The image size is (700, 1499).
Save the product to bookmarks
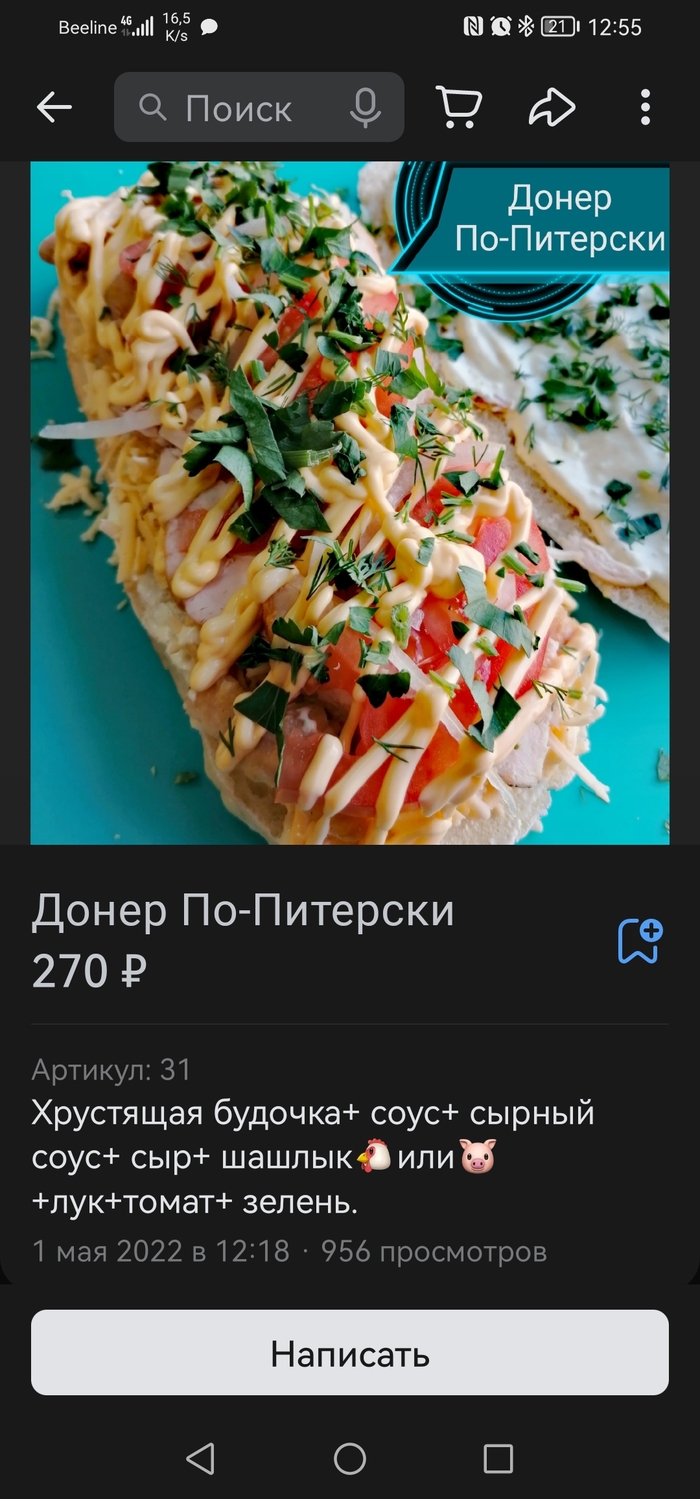(640, 940)
